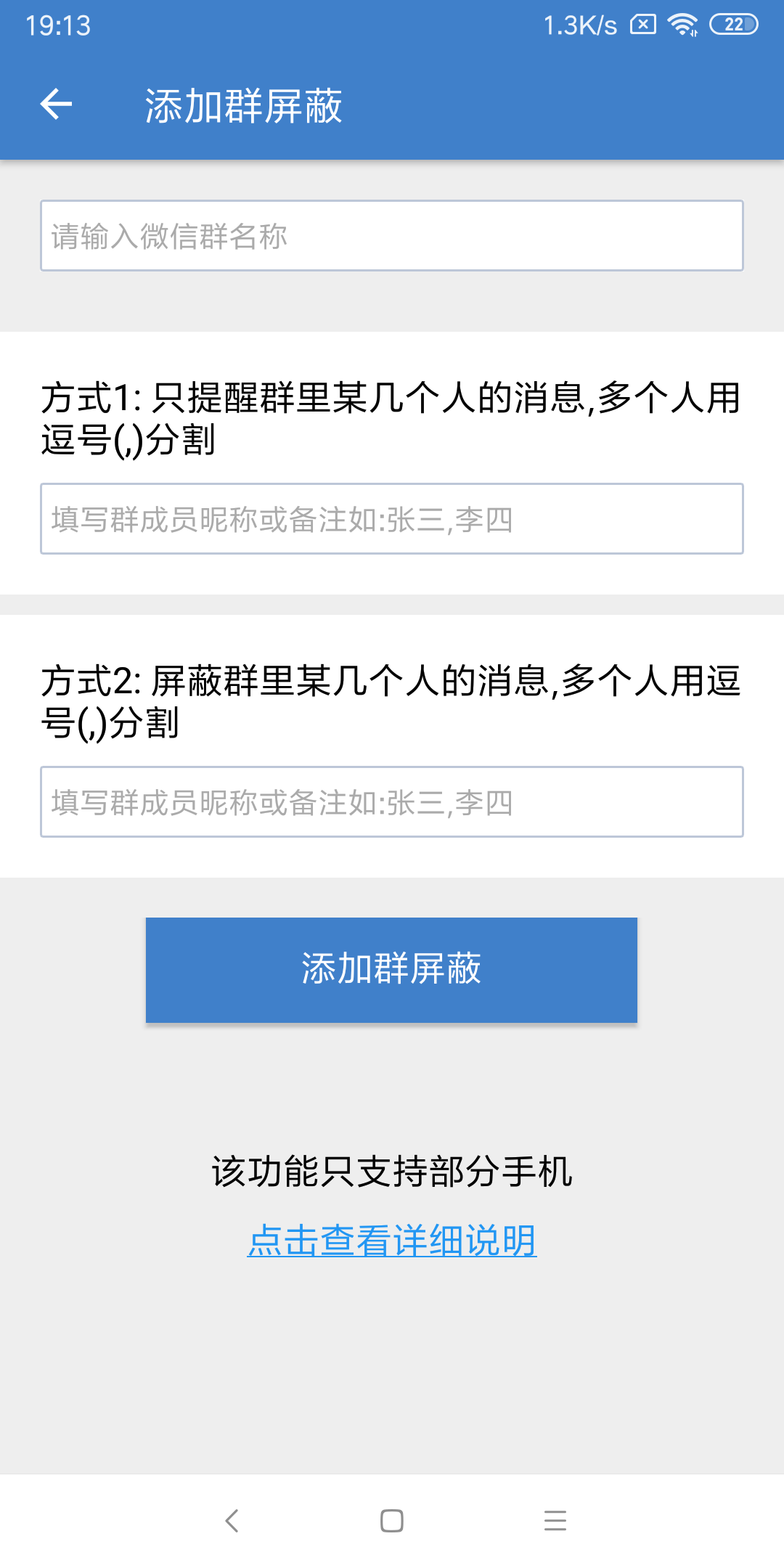
Task: Tap the battery indicator showing 22
Action: tap(733, 25)
